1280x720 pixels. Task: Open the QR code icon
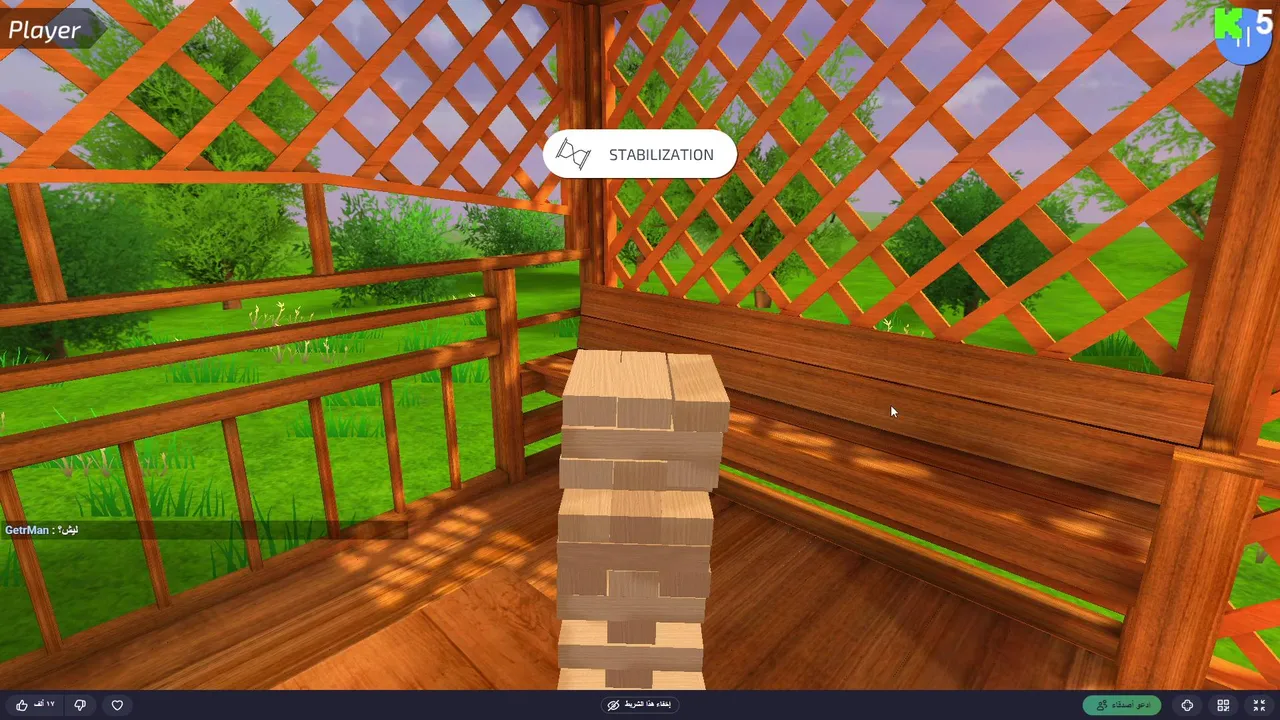click(1223, 705)
